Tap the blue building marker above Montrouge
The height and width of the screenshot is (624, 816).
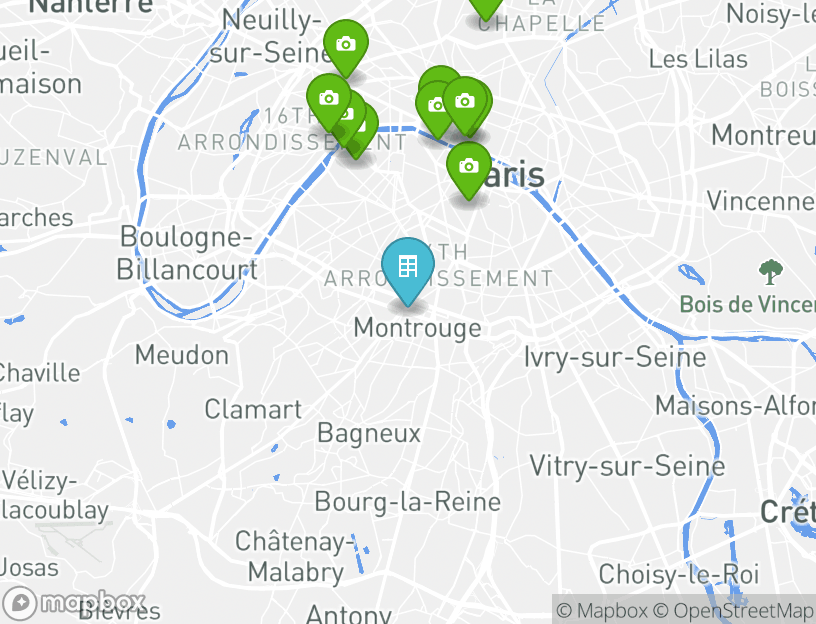407,267
